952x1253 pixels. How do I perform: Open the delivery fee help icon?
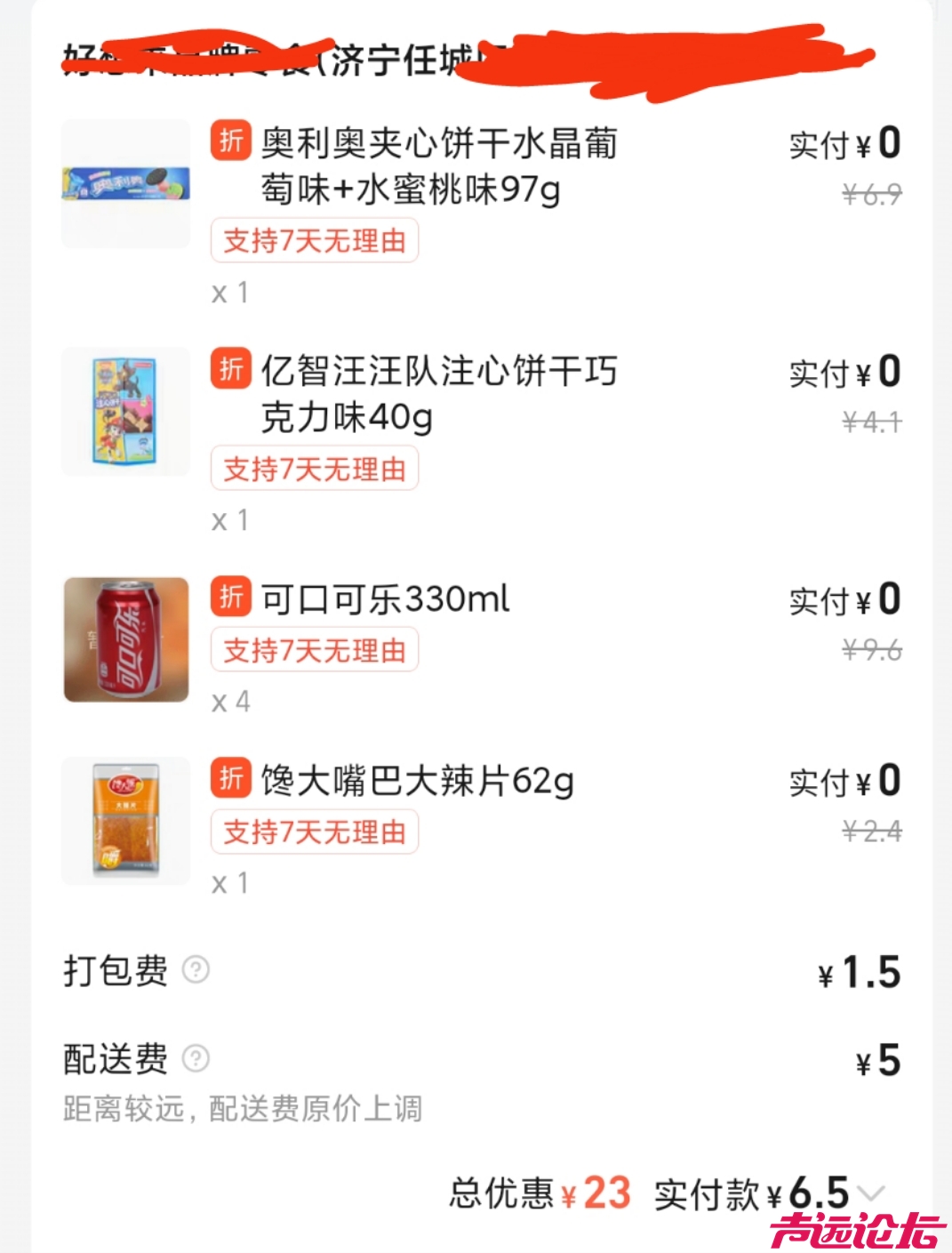point(196,1058)
